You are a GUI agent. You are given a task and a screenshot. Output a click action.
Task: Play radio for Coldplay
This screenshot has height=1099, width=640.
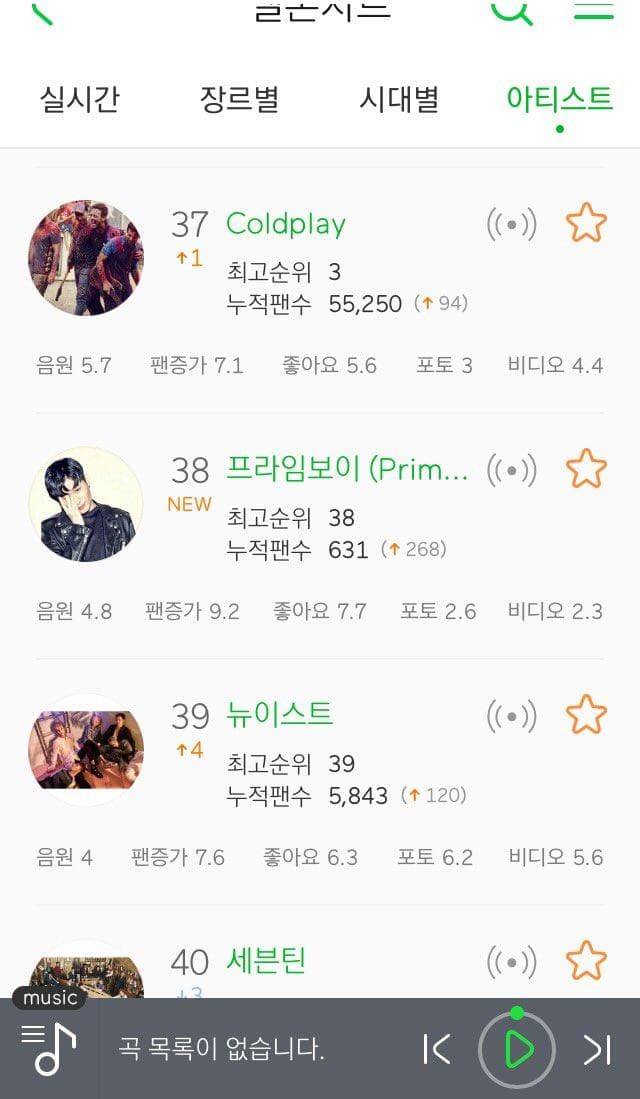pos(511,224)
